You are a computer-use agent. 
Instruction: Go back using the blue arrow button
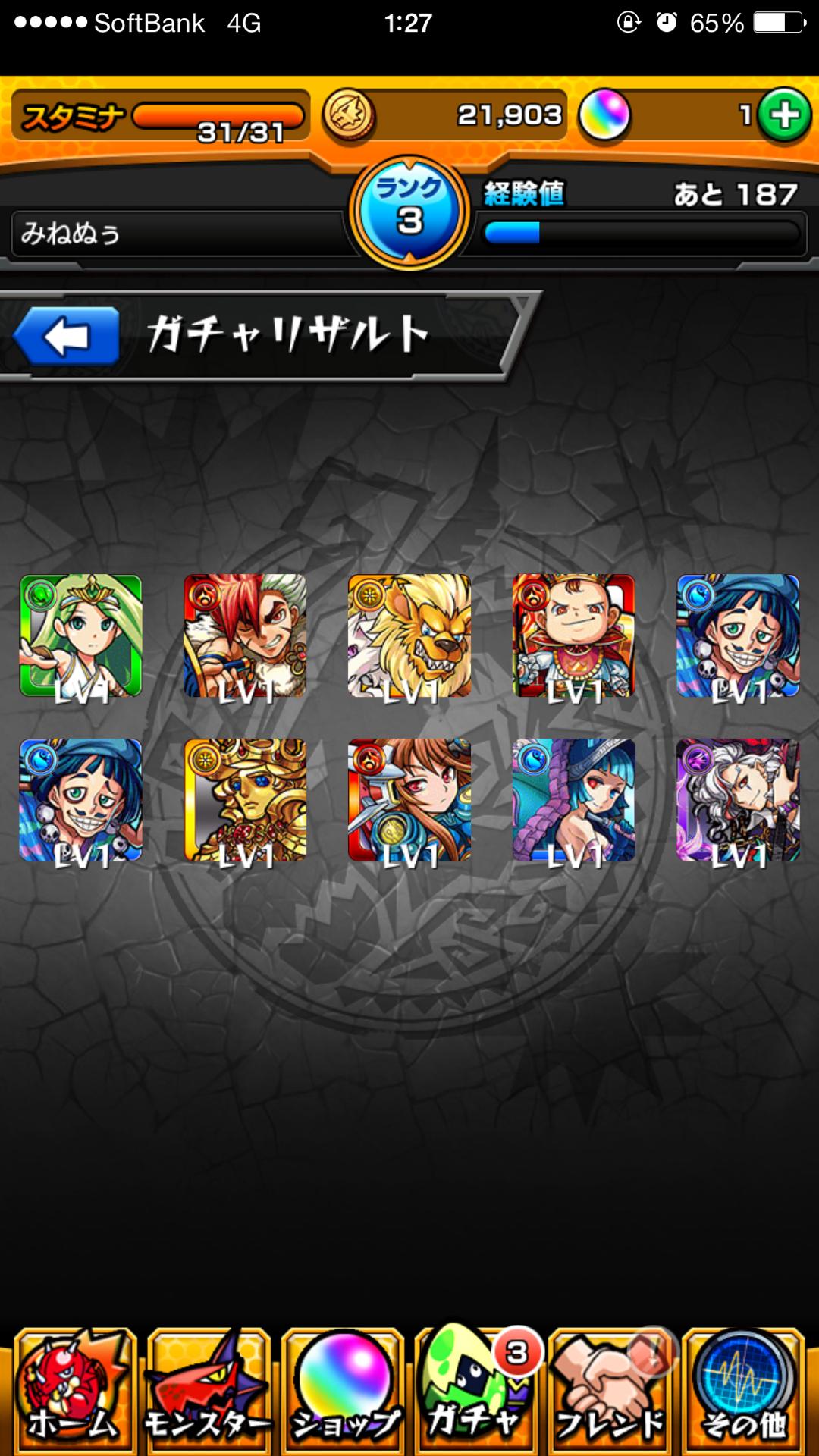pos(67,336)
